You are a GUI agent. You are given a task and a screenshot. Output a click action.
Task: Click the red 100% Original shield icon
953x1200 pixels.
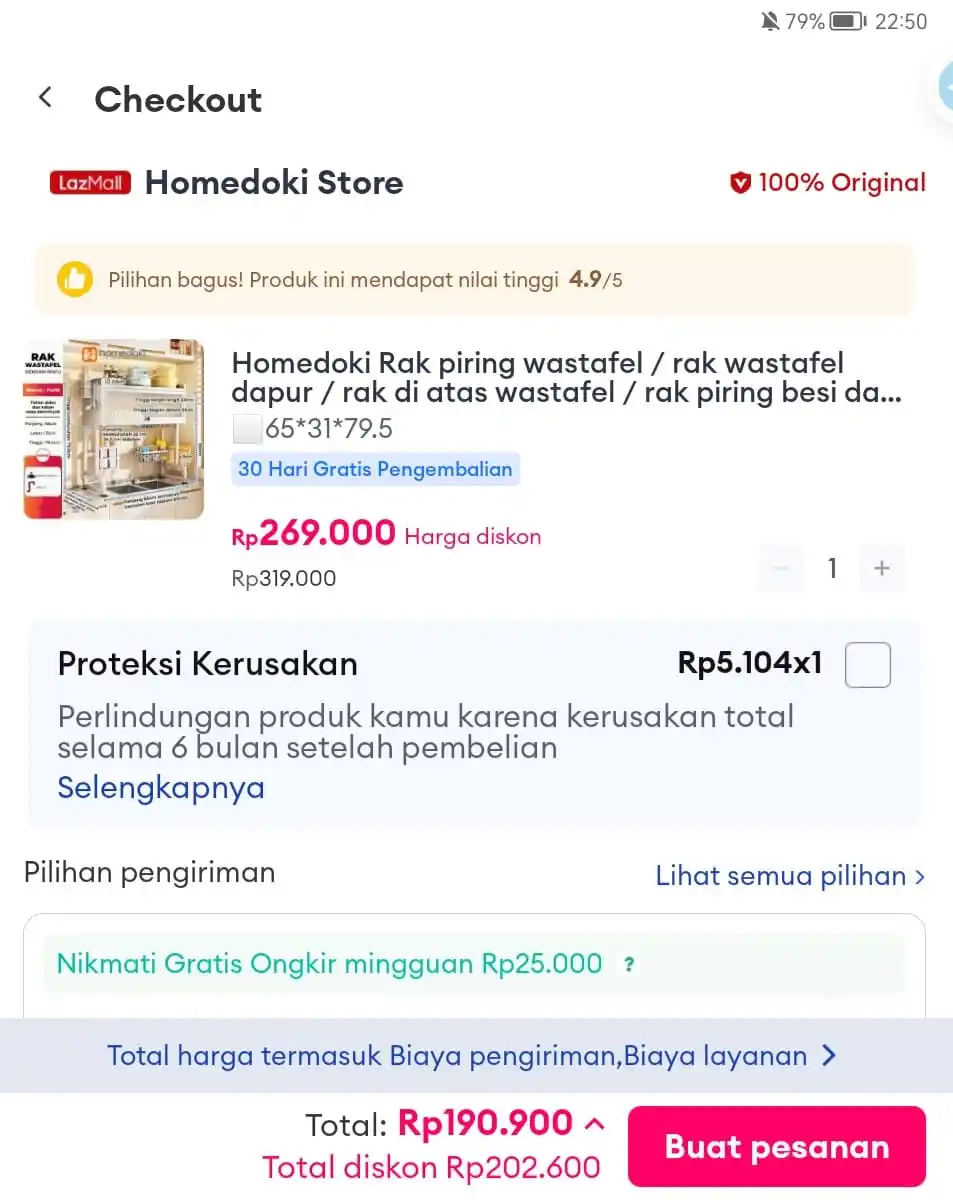point(741,182)
